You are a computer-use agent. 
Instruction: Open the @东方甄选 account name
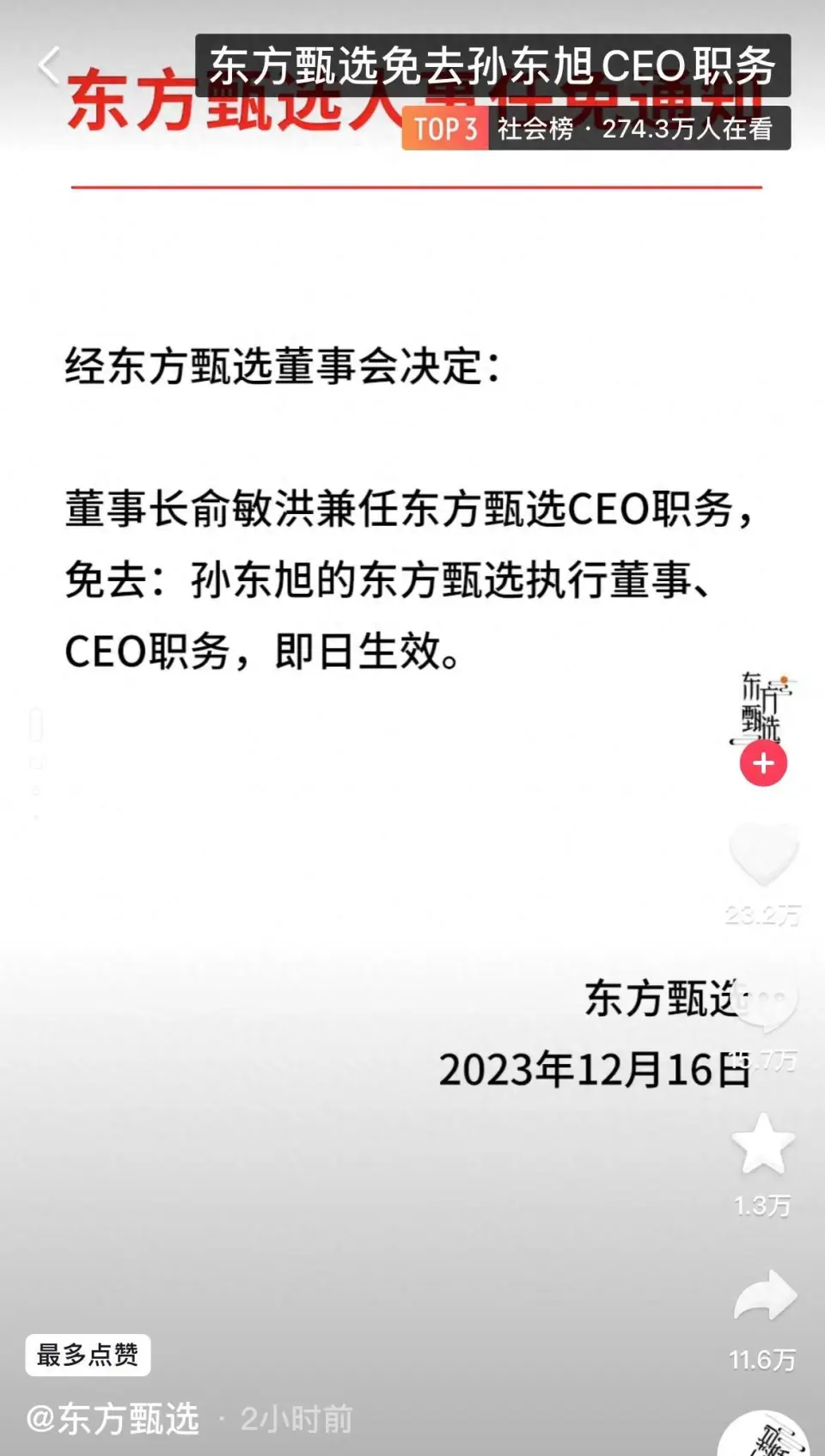click(113, 1419)
